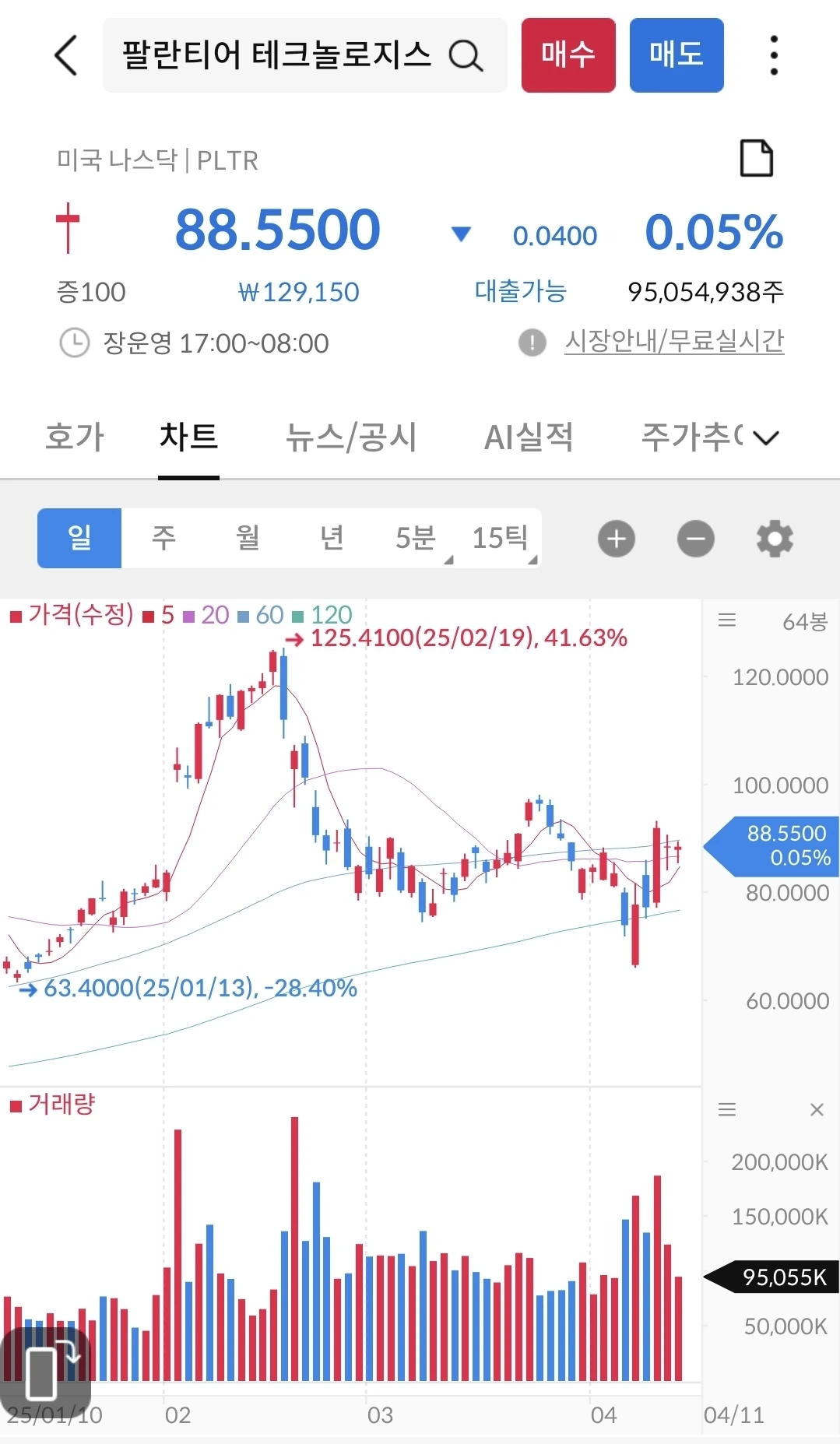The image size is (840, 1444).
Task: Open chart settings gear
Action: pyautogui.click(x=775, y=539)
